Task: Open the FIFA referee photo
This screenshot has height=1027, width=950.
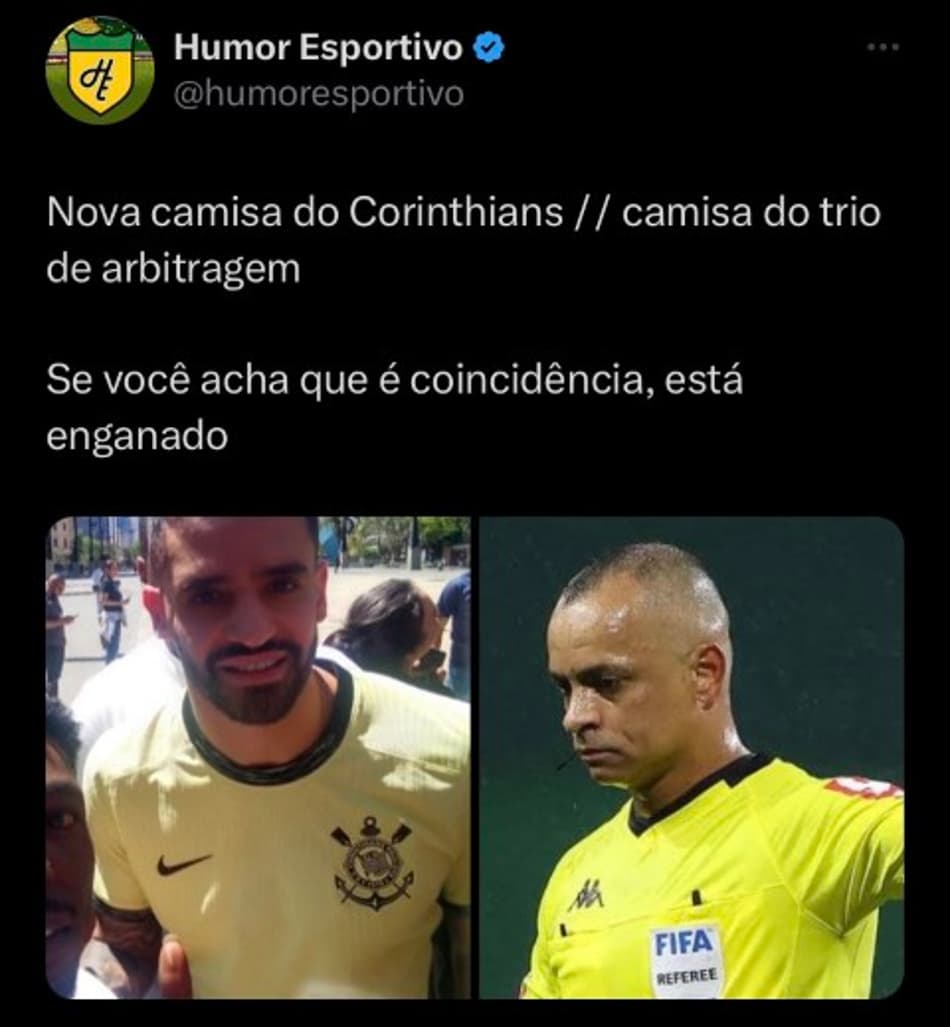Action: click(691, 757)
